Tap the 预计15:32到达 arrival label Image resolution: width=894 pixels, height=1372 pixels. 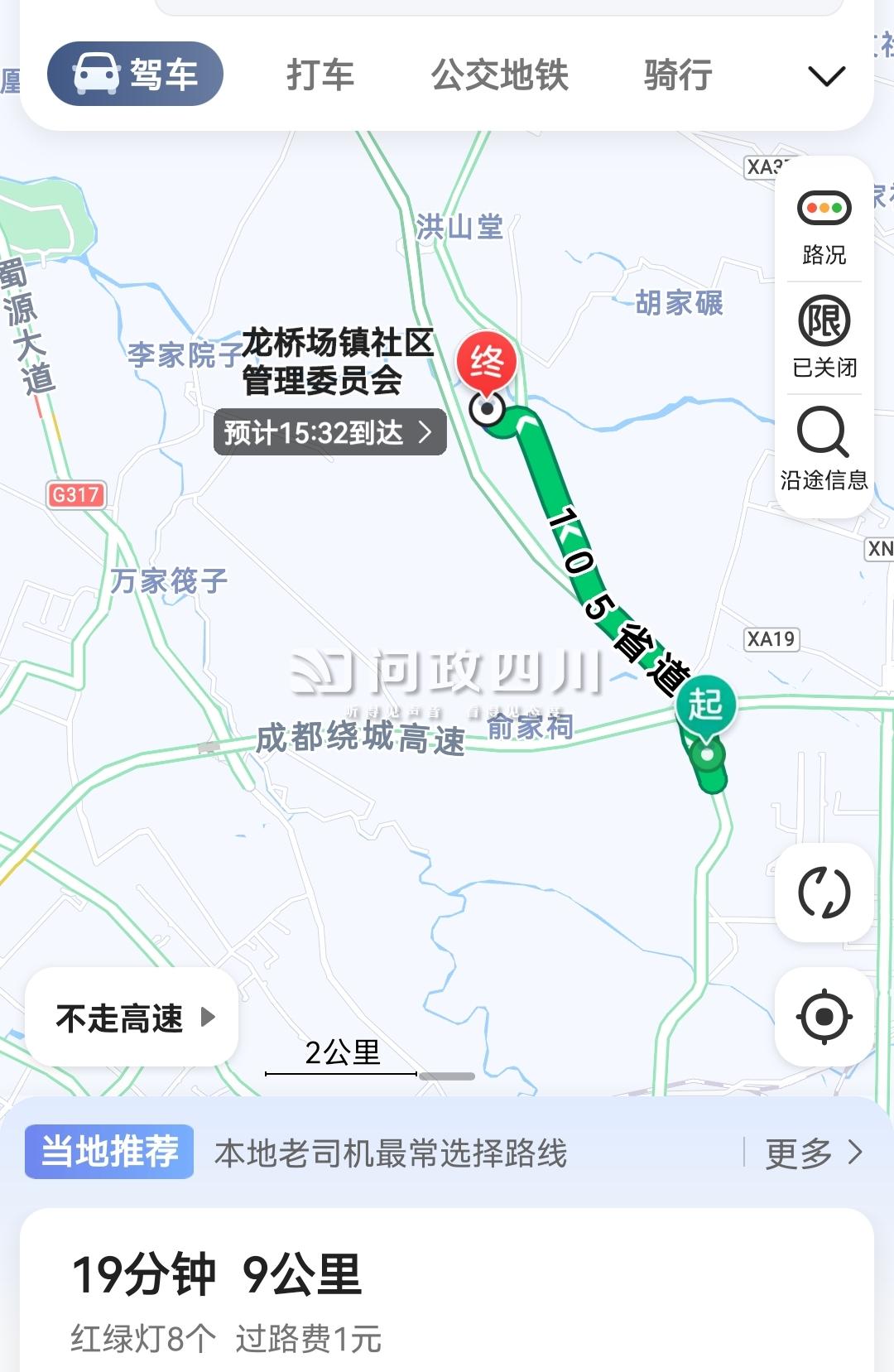coord(329,432)
